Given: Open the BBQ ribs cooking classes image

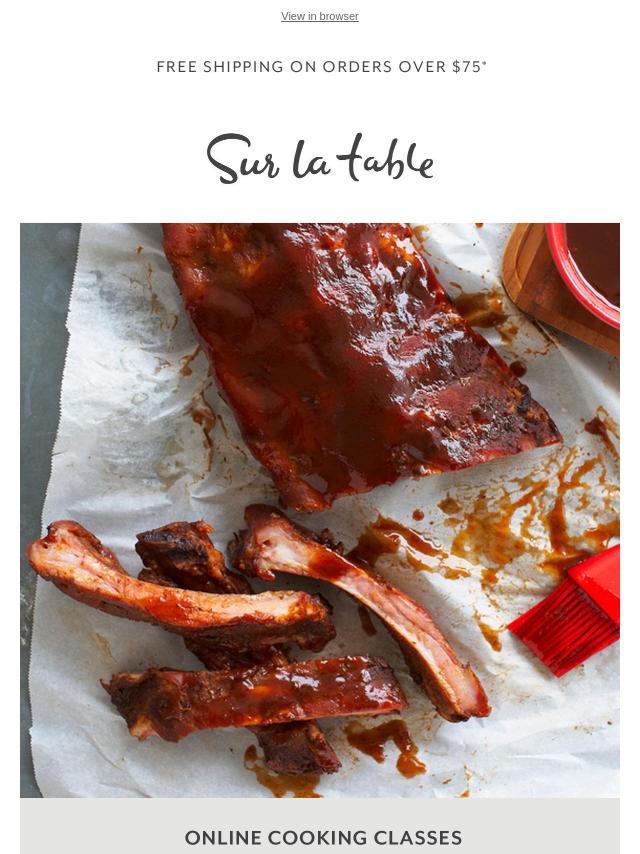Looking at the screenshot, I should 320,509.
